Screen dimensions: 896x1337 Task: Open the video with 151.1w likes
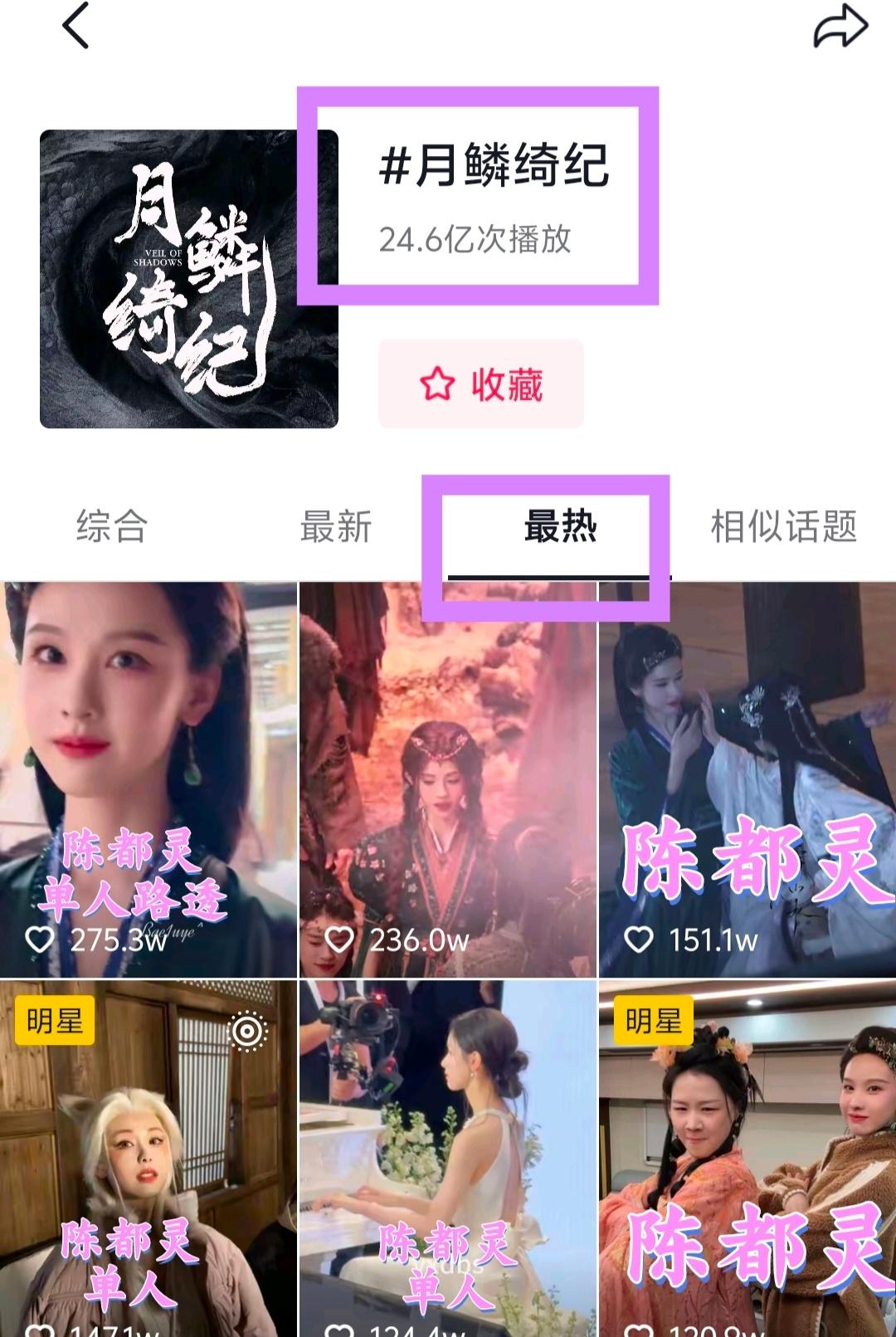point(747,780)
